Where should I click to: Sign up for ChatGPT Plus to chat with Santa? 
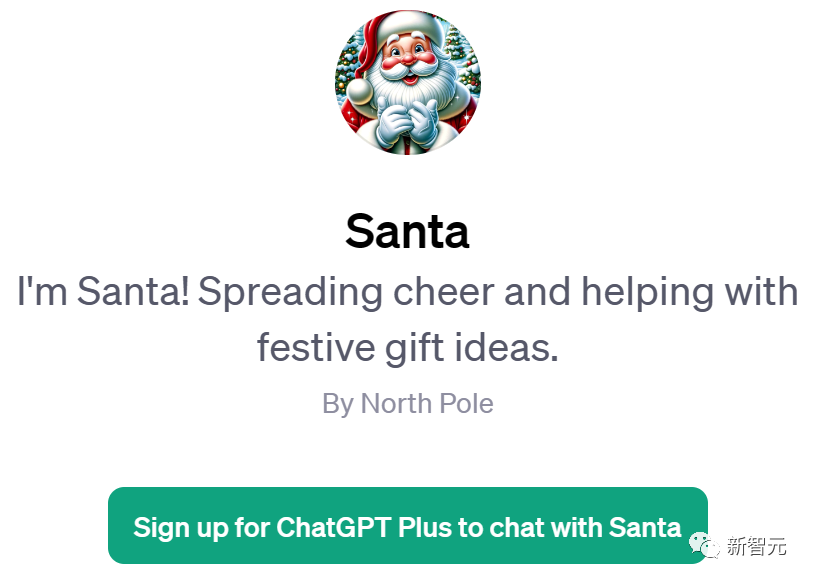point(407,526)
